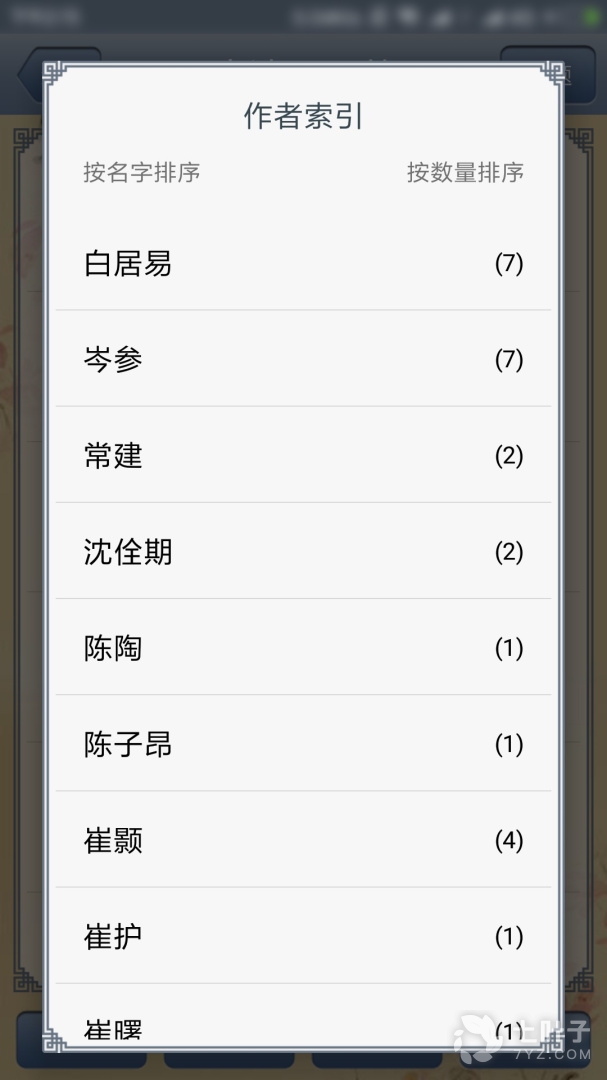607x1080 pixels.
Task: Sort authors by count (按数量排序)
Action: (x=465, y=173)
